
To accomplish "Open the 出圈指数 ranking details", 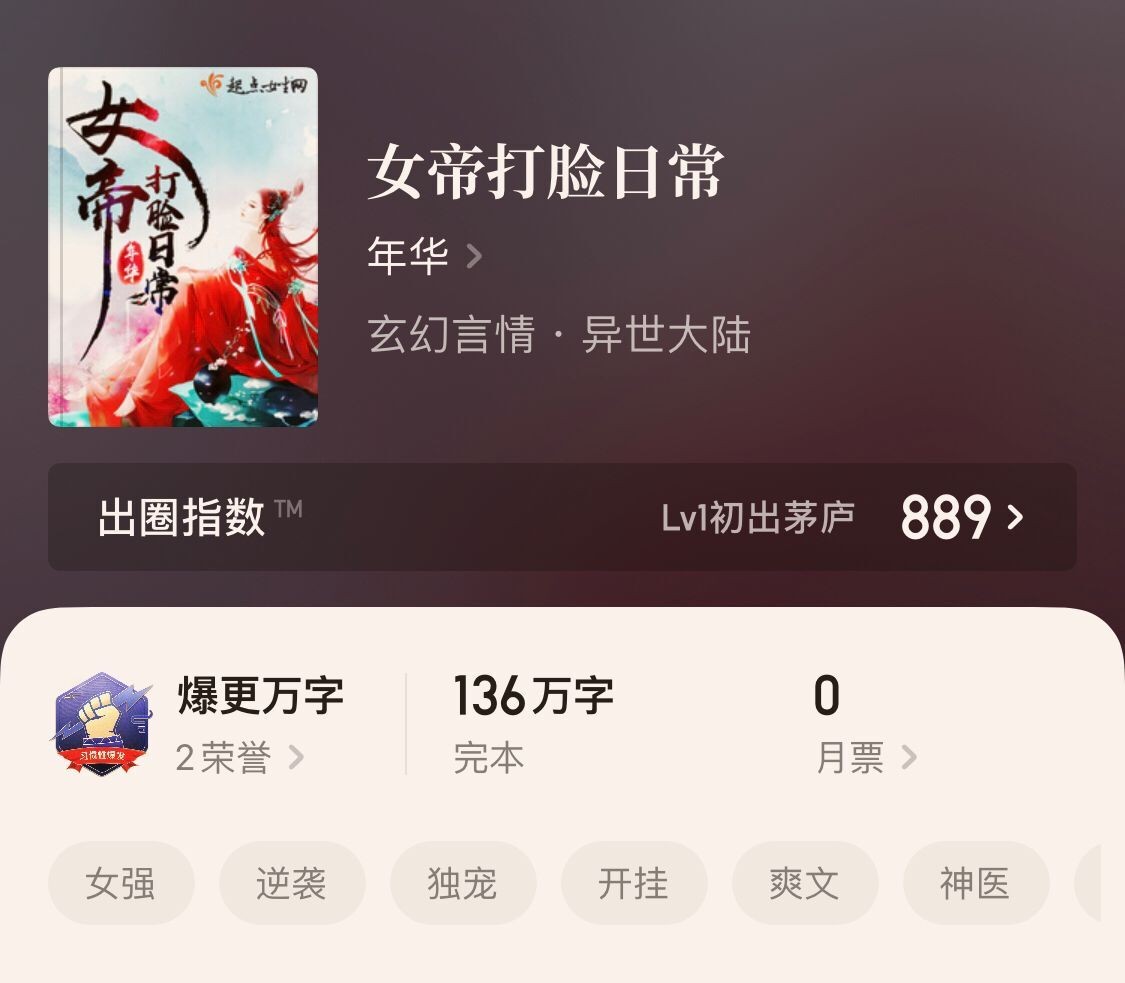I will point(562,517).
